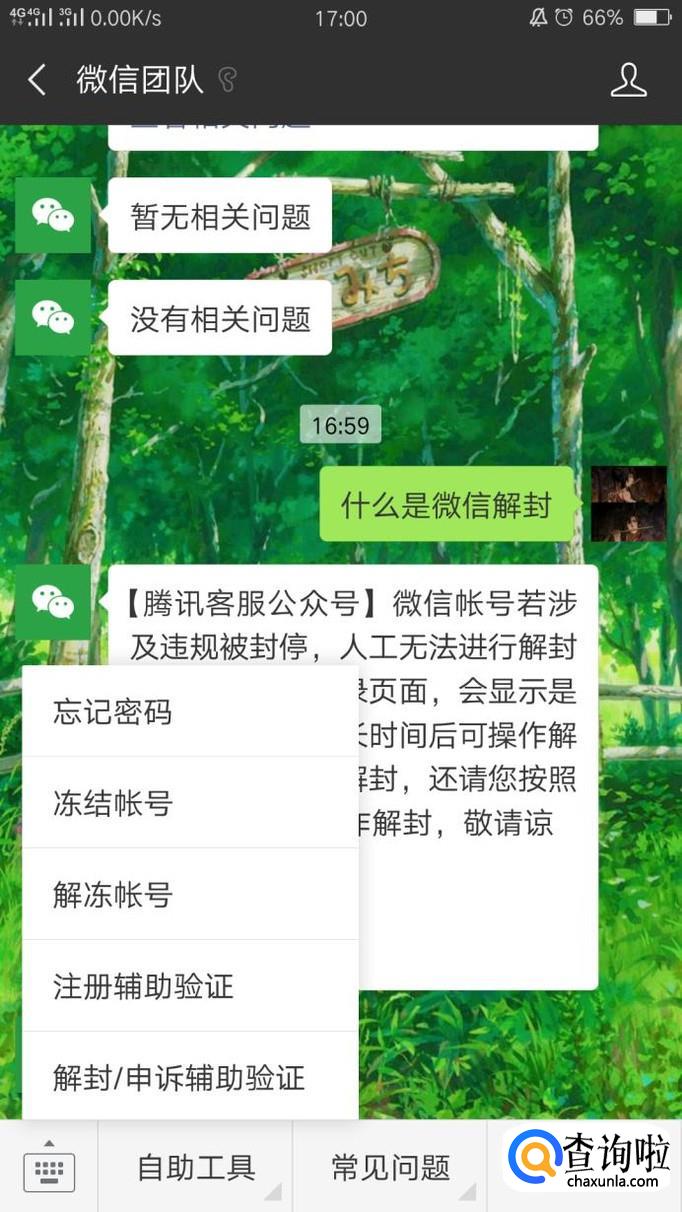Tap the WeChat avatar next to 暂无相关问题
This screenshot has height=1212, width=682.
click(52, 215)
